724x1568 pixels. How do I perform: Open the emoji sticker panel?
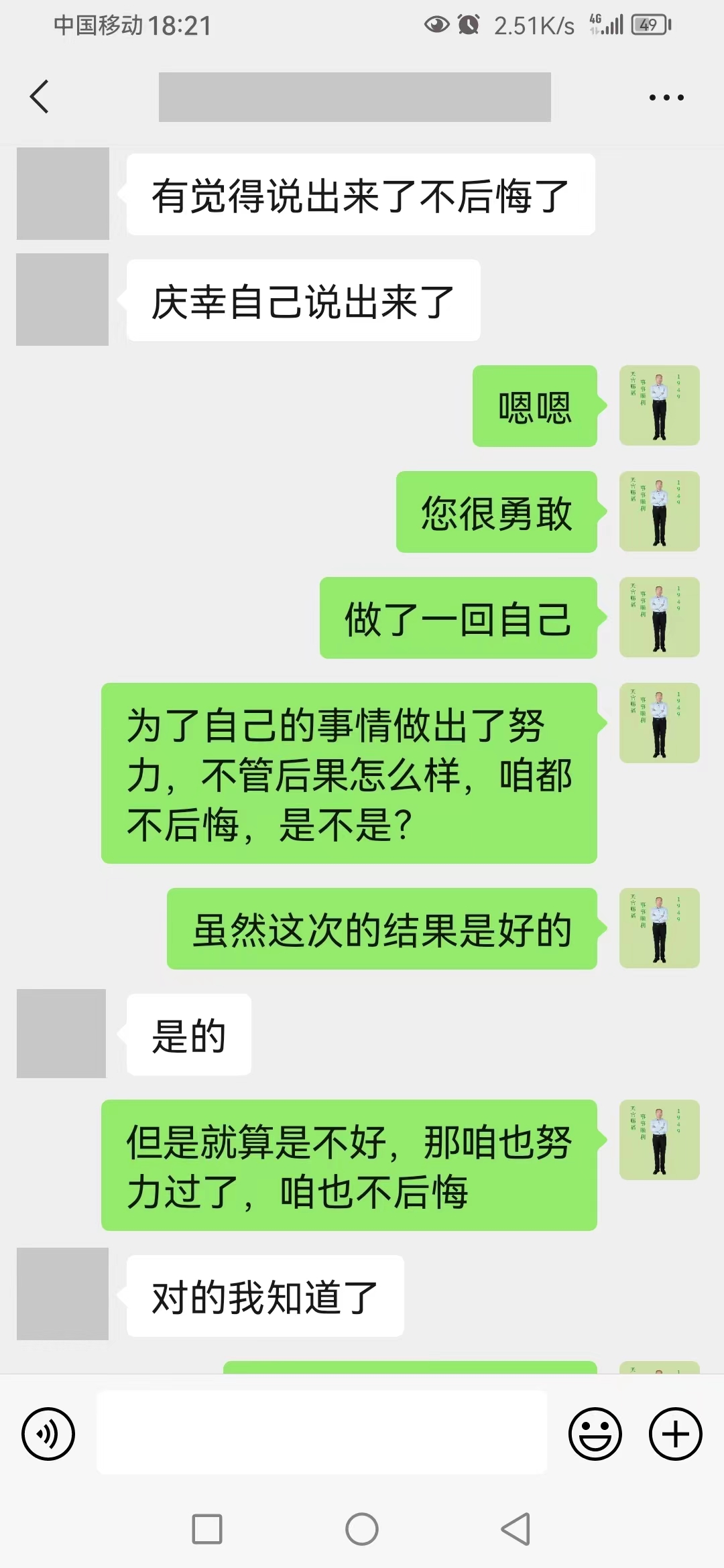[595, 1435]
